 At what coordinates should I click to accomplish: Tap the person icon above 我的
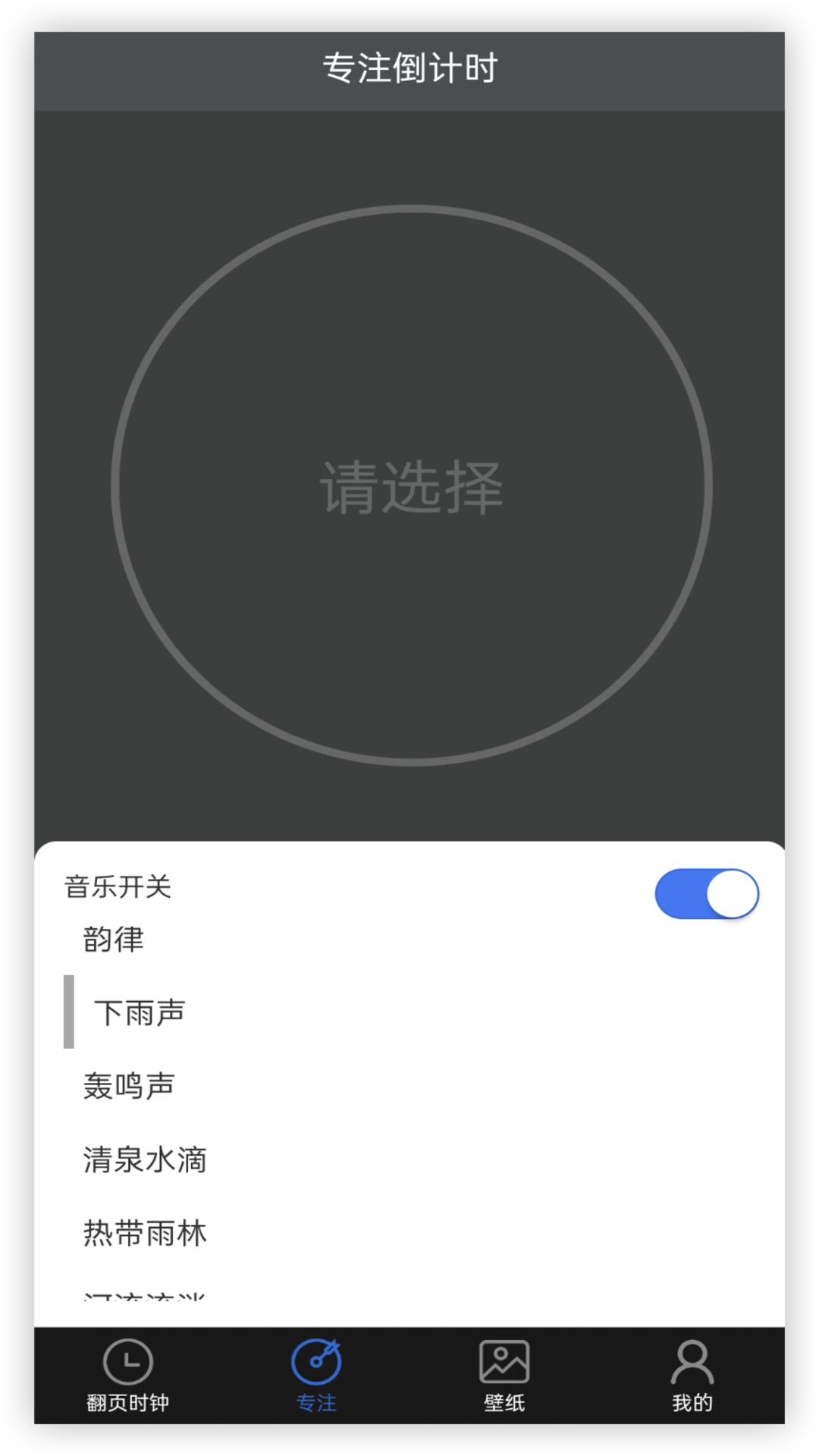692,1360
